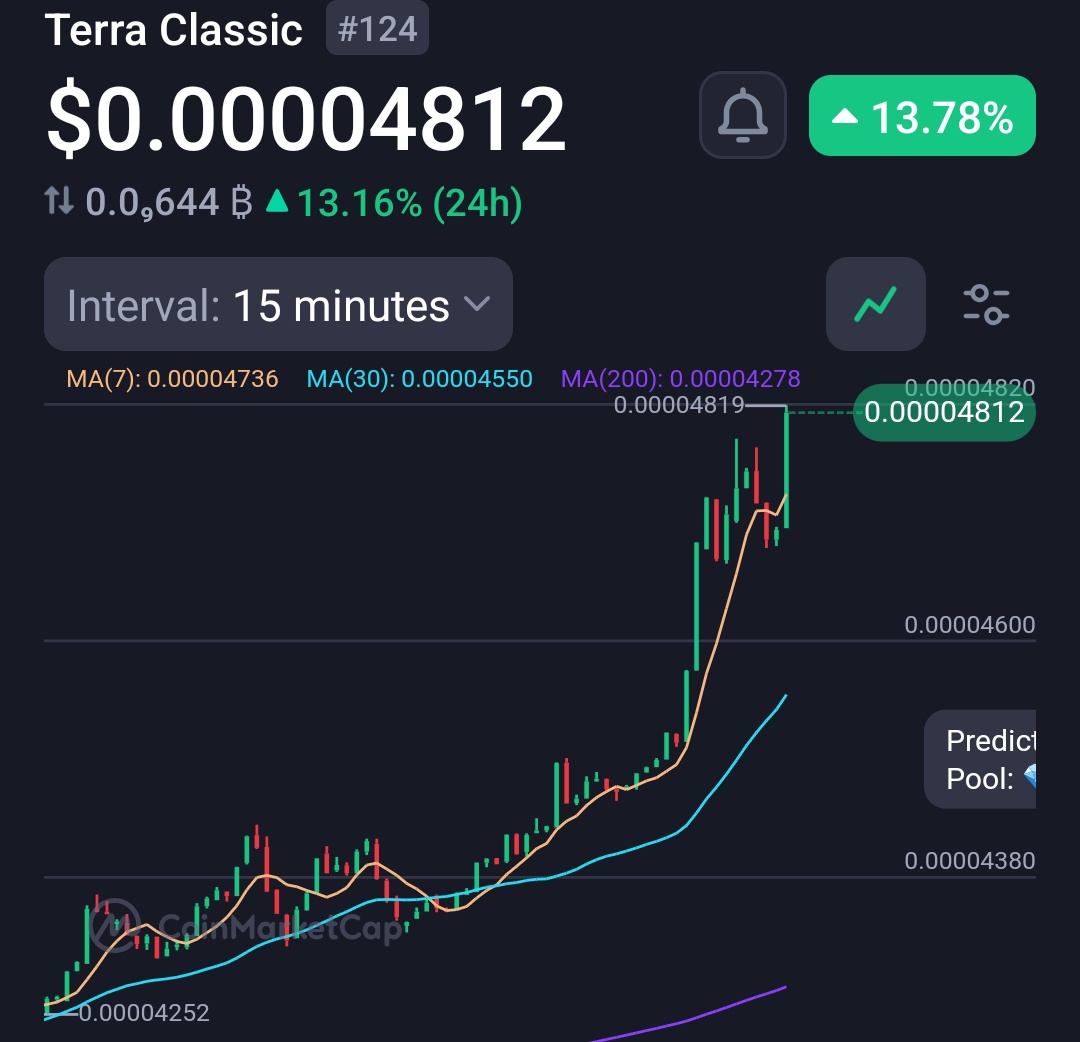Screen dimensions: 1080x1042
Task: Switch the chart type with the line icon
Action: click(x=875, y=304)
